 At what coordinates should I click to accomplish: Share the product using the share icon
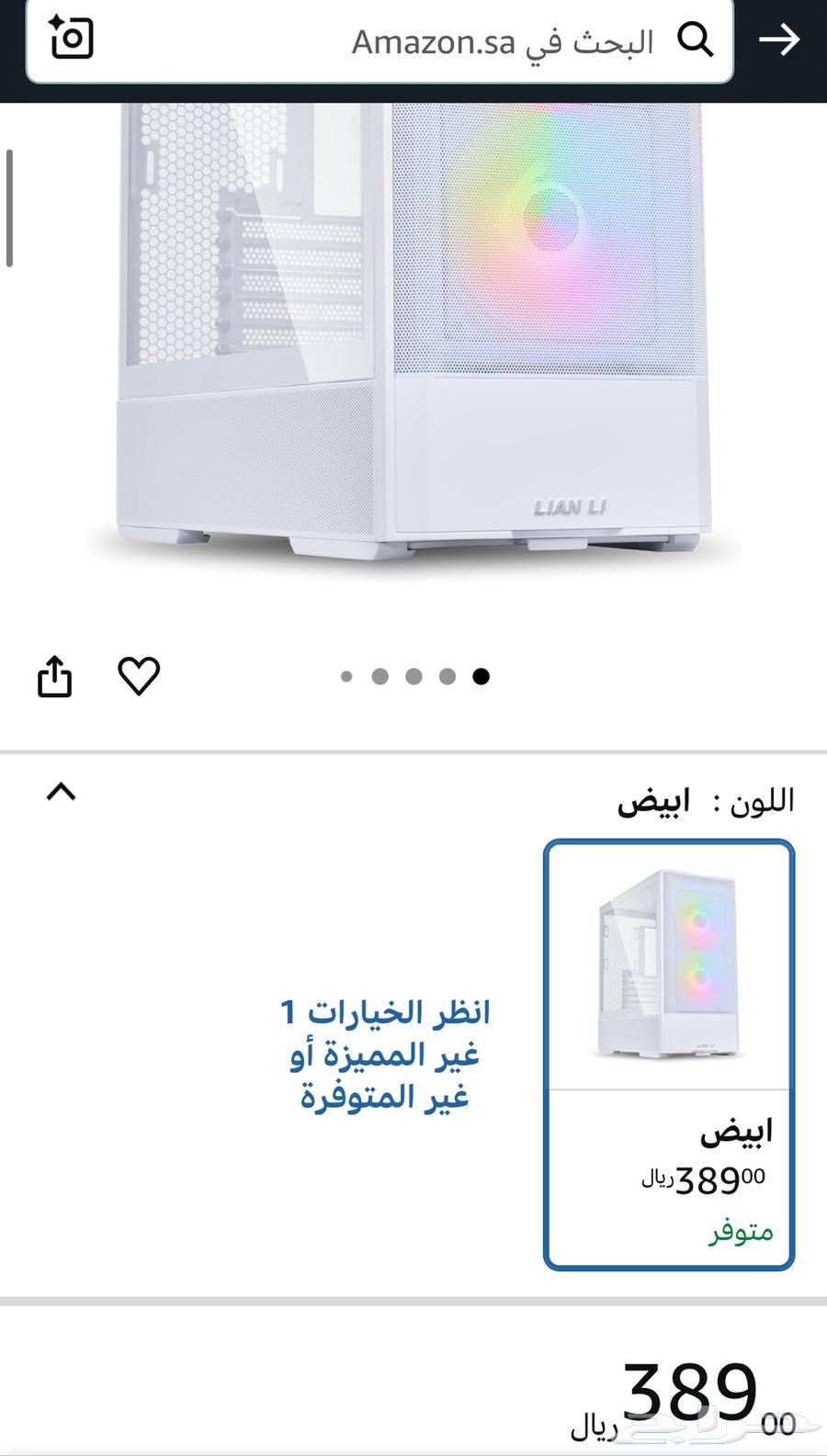point(57,675)
